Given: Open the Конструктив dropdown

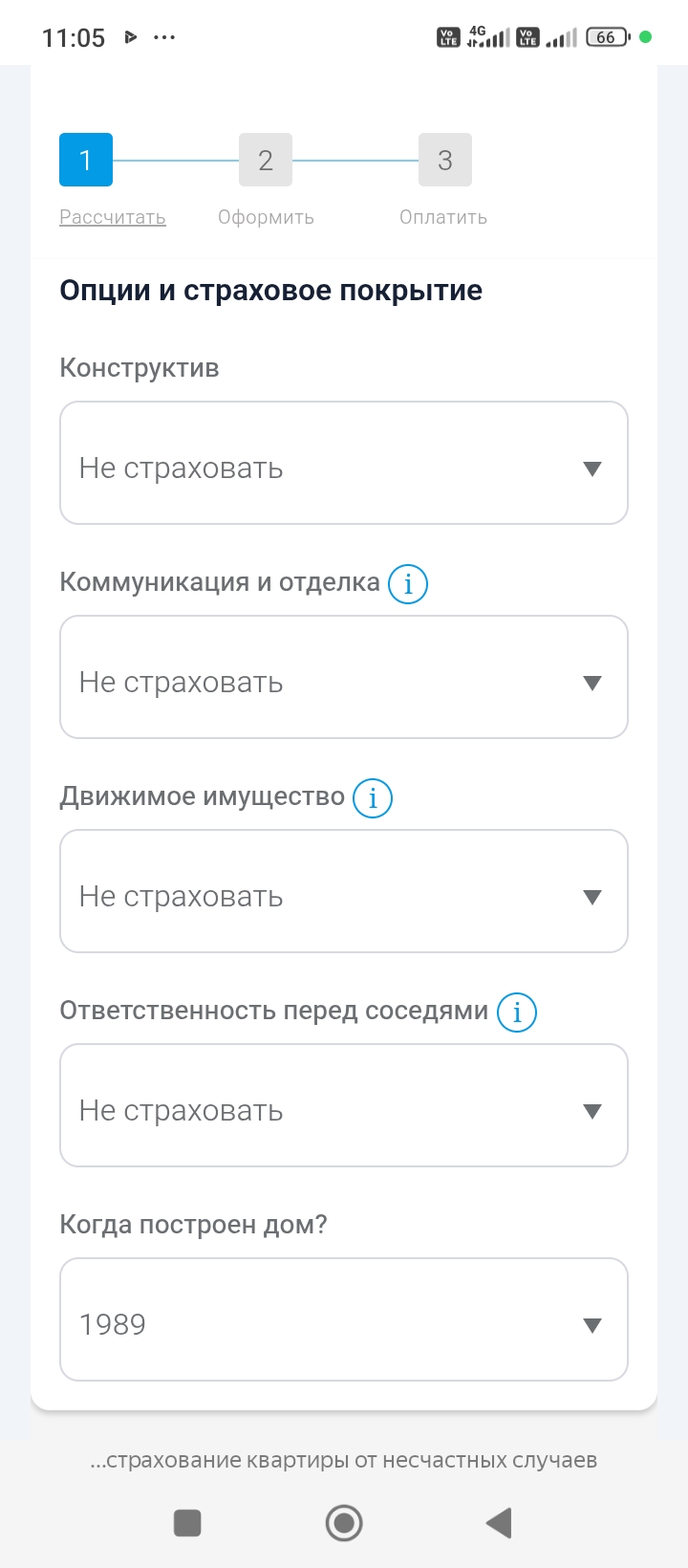Looking at the screenshot, I should 344,464.
